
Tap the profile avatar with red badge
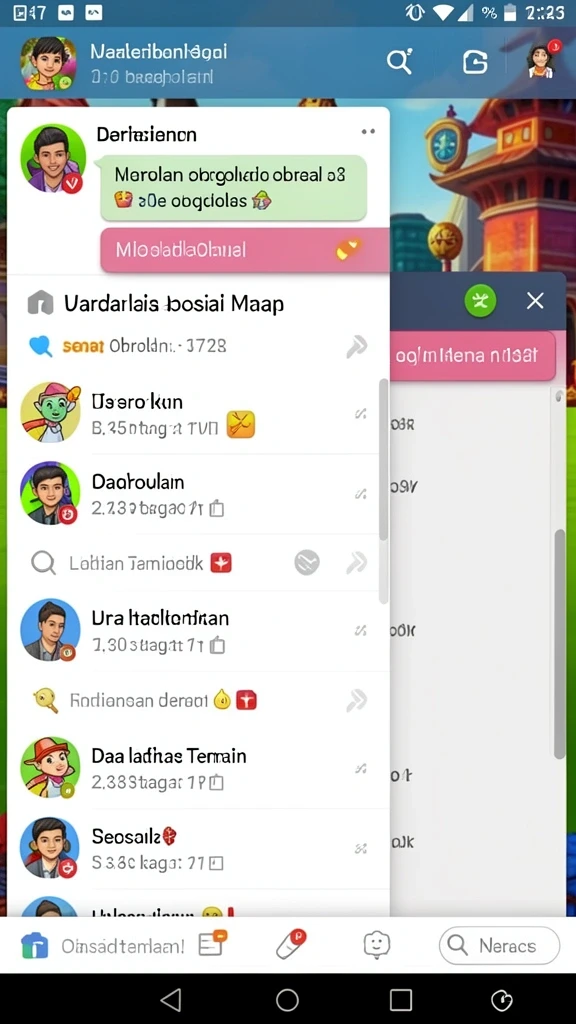click(541, 61)
